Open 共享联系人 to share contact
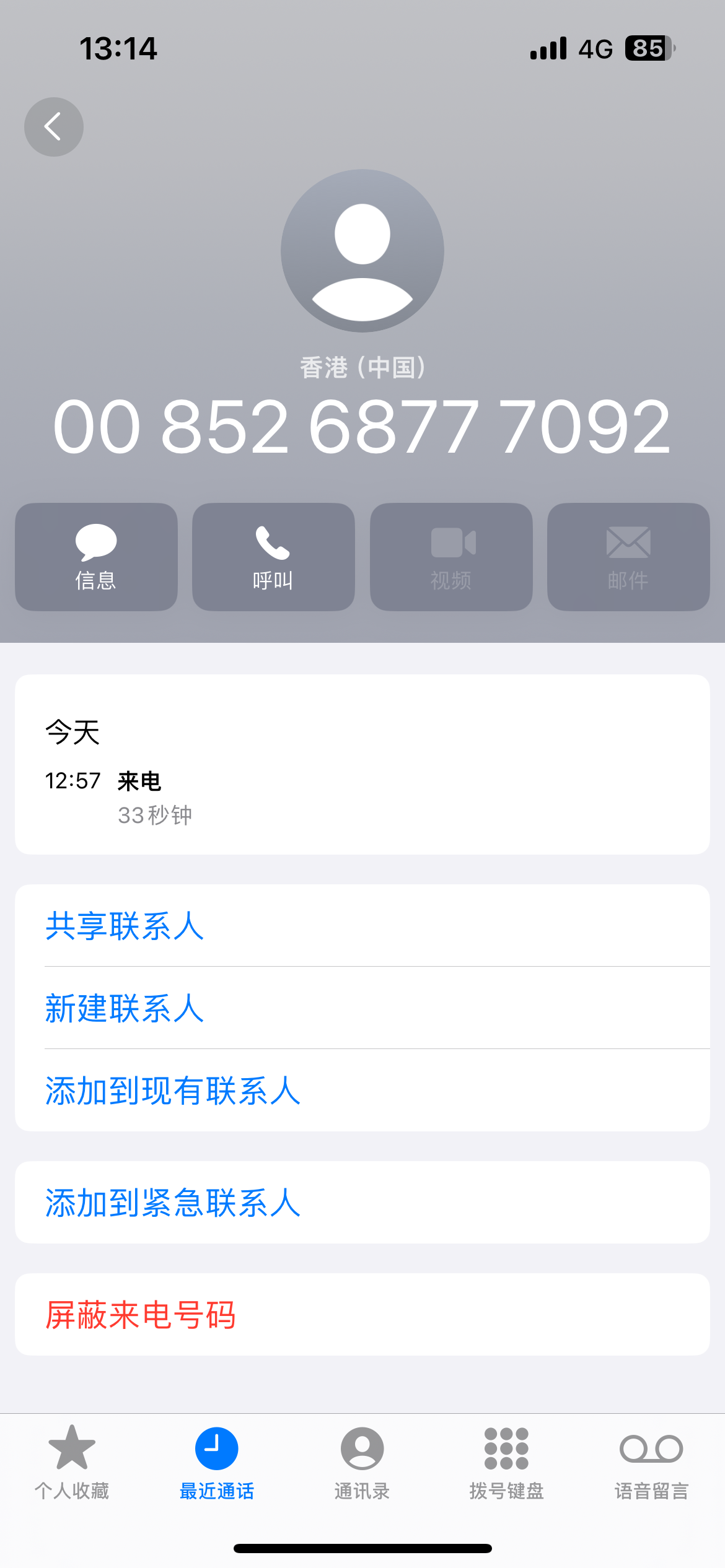 click(x=362, y=926)
